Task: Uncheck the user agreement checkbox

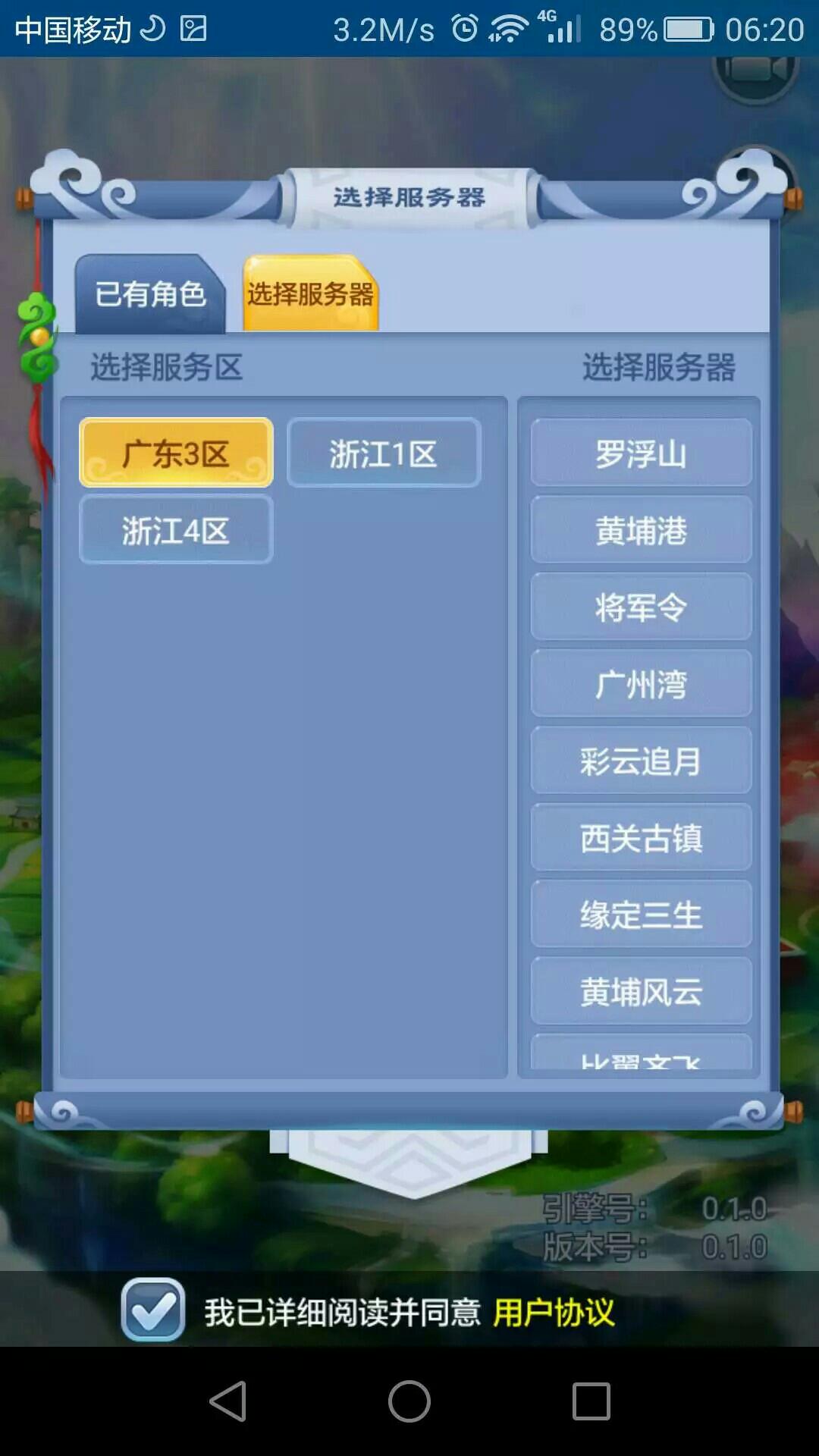Action: click(152, 1310)
